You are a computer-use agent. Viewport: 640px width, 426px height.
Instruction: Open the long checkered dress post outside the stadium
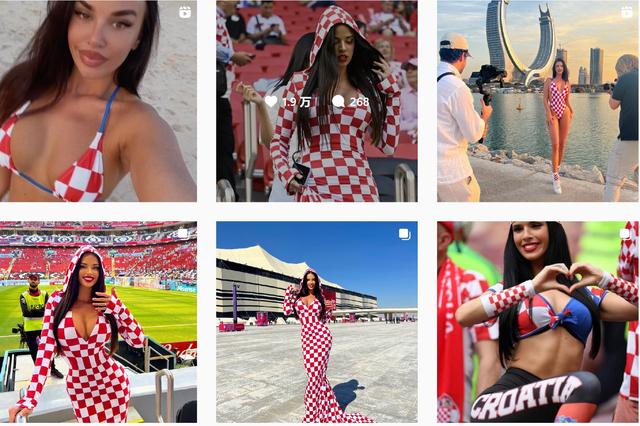[x=317, y=322]
